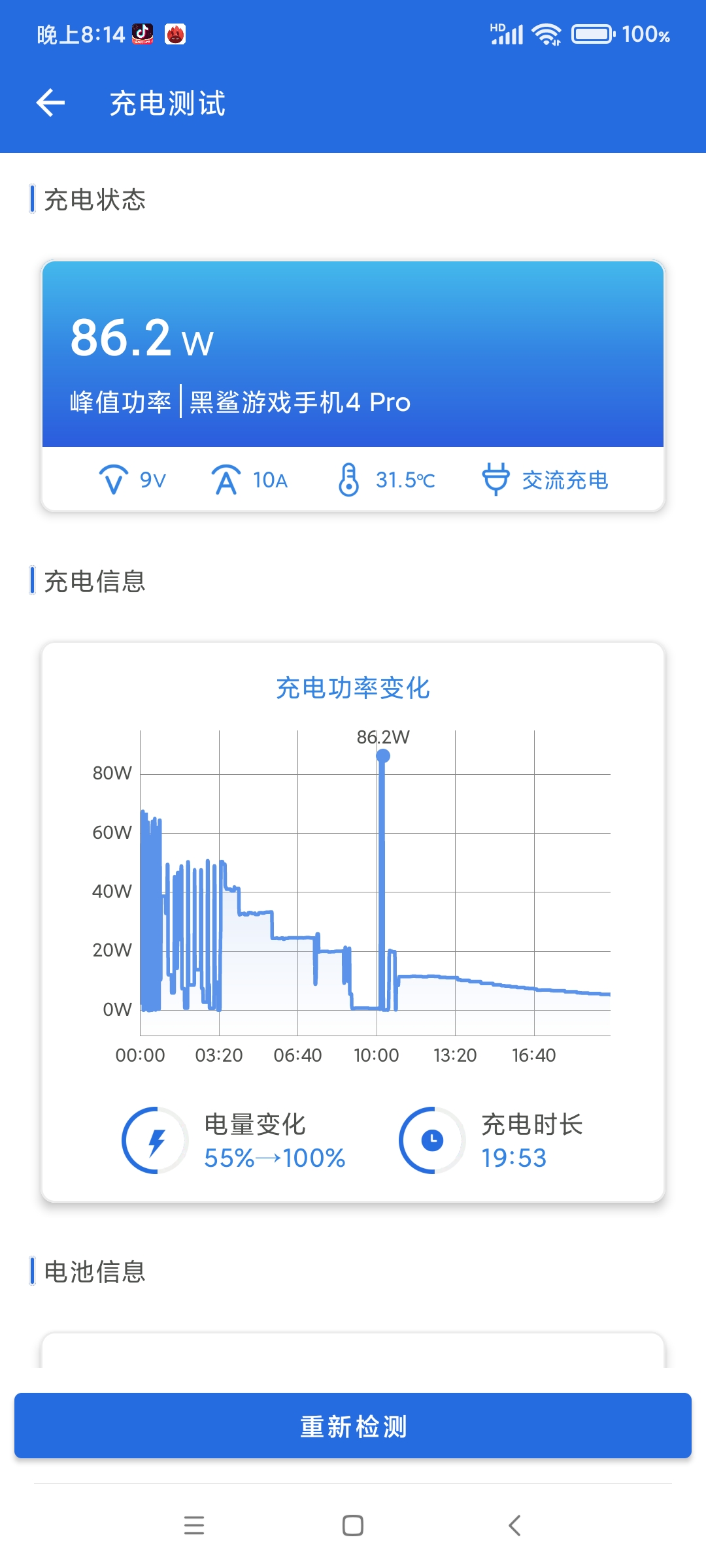Tap the 重新检测 button
Image resolution: width=706 pixels, height=1568 pixels.
(x=353, y=1426)
